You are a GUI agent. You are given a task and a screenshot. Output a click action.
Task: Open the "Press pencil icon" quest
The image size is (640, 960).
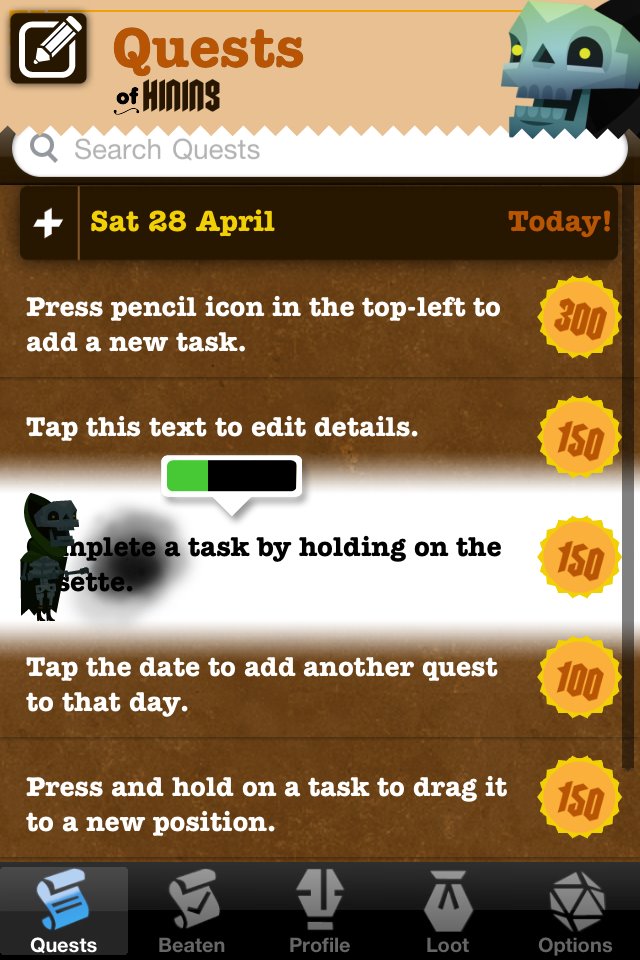(x=263, y=323)
